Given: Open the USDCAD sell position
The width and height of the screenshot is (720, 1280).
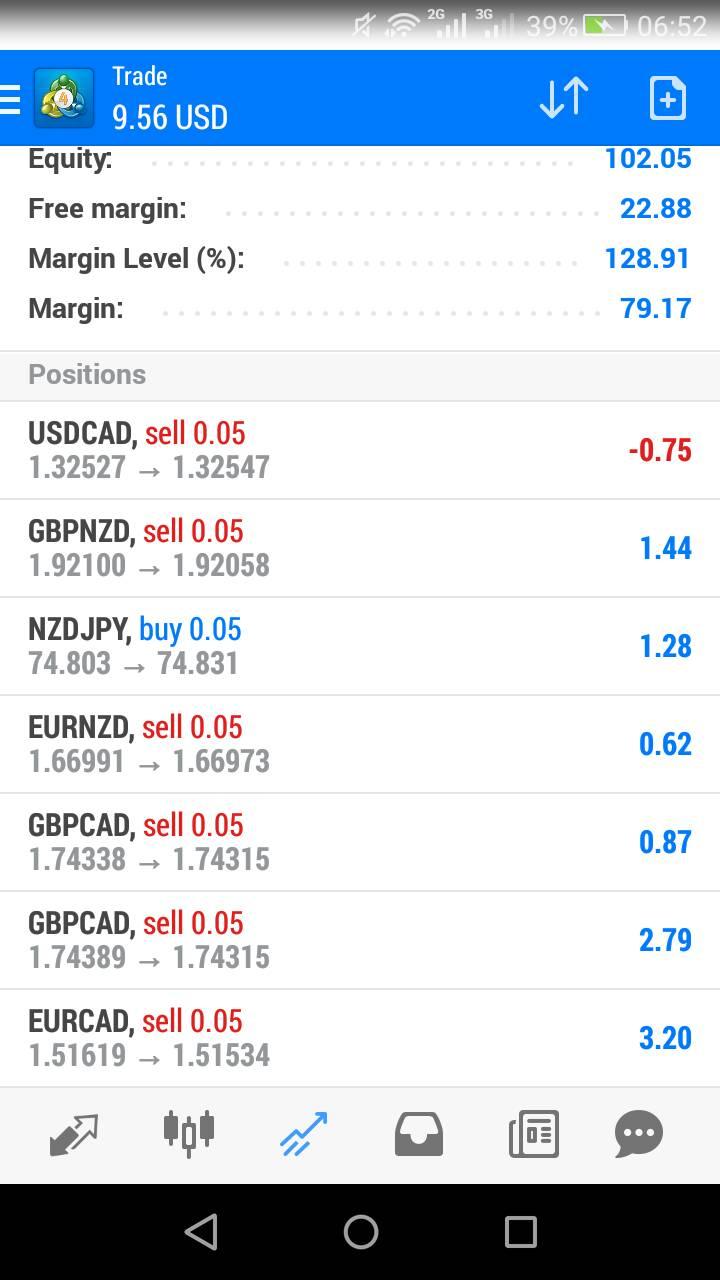Looking at the screenshot, I should (x=360, y=450).
